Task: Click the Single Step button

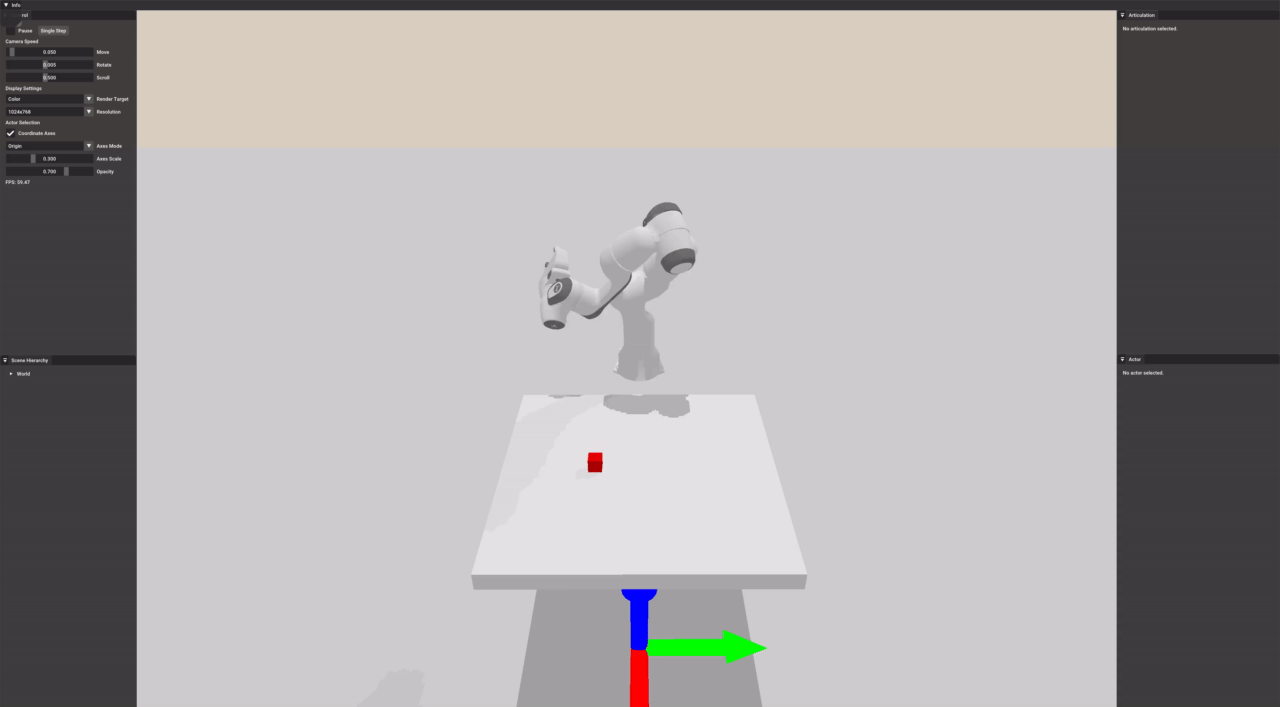Action: 53,31
